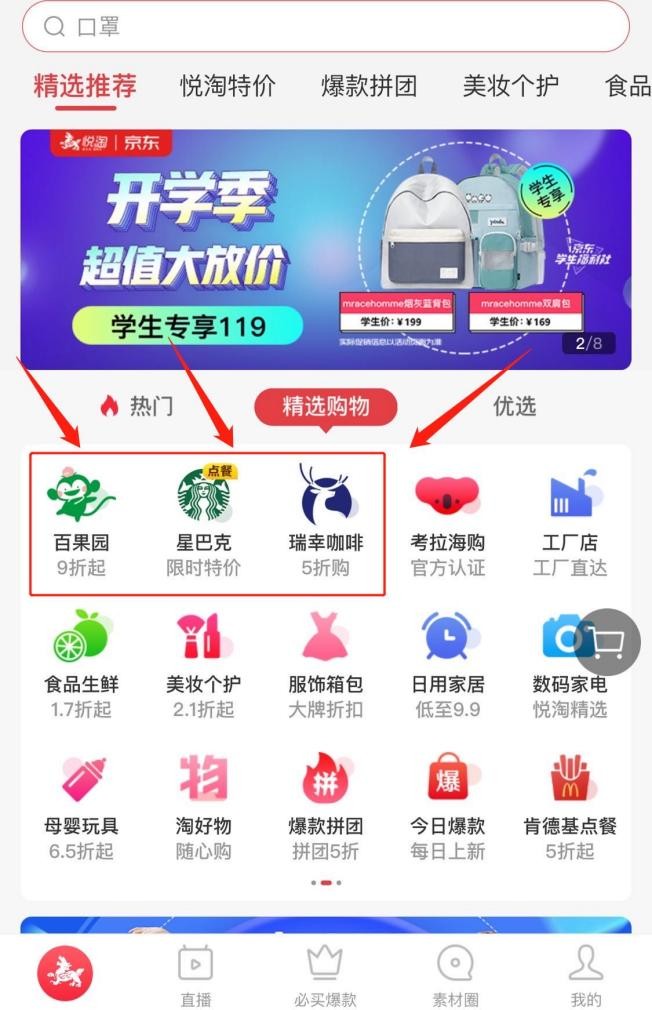
Task: Open the 服饰箱包 category
Action: coord(325,662)
